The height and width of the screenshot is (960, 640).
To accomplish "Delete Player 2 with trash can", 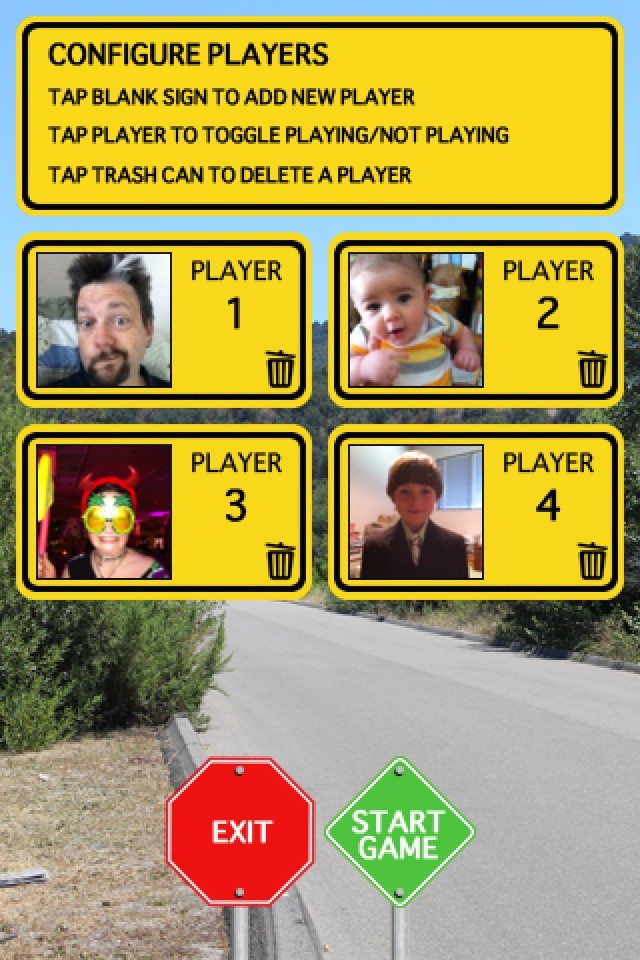I will click(593, 370).
